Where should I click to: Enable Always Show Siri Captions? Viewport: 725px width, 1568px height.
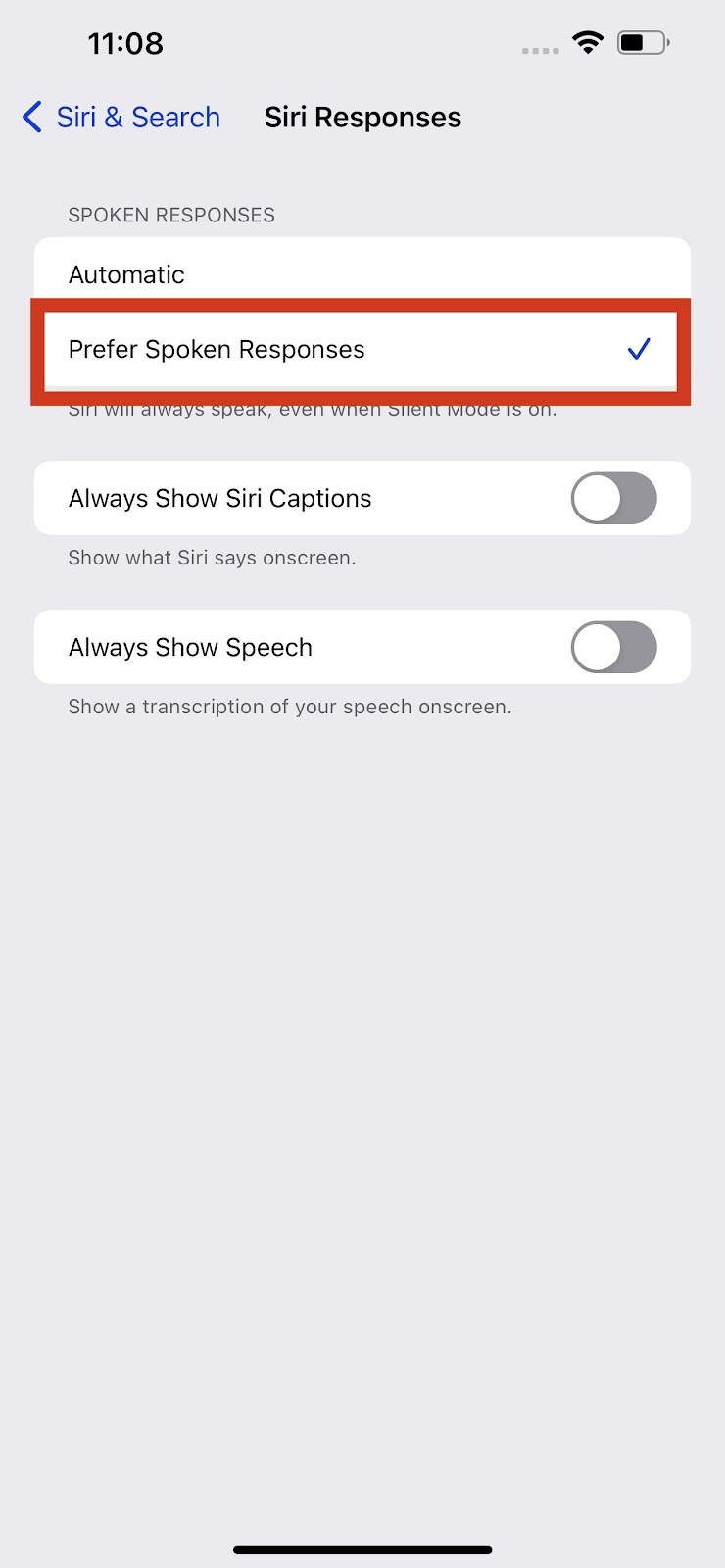[613, 498]
